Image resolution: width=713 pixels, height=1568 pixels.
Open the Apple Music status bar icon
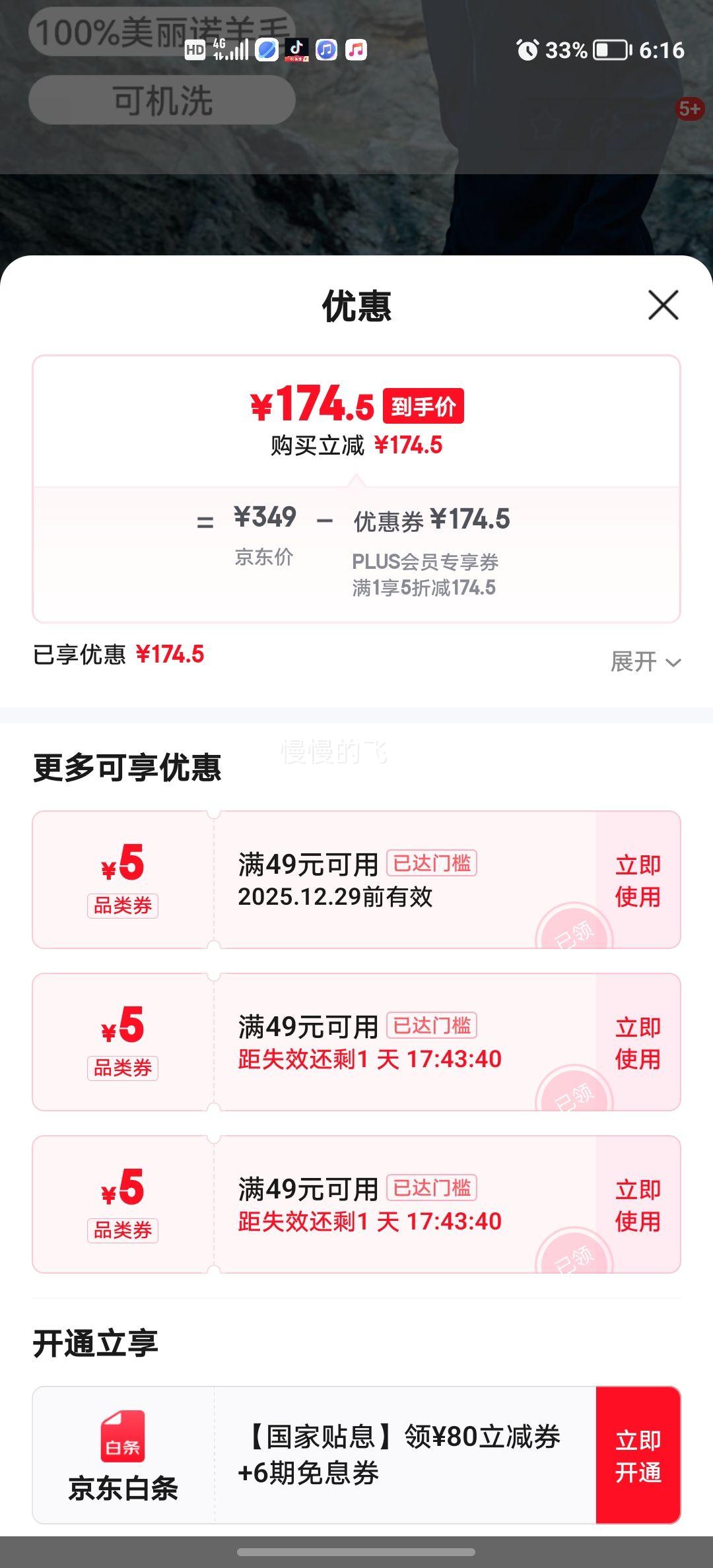pyautogui.click(x=357, y=49)
